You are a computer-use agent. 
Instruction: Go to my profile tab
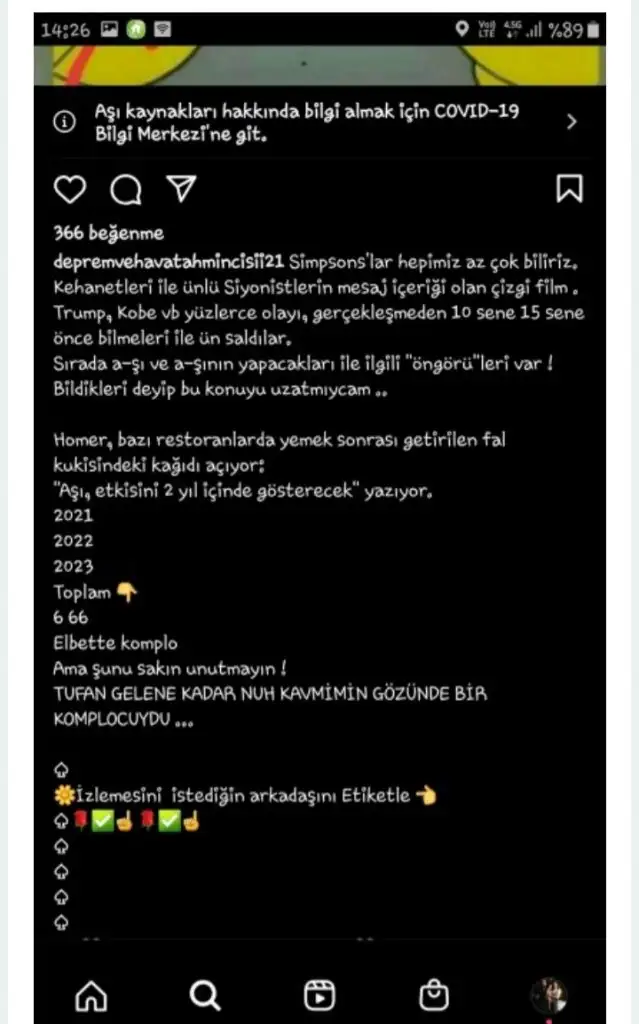coord(549,995)
